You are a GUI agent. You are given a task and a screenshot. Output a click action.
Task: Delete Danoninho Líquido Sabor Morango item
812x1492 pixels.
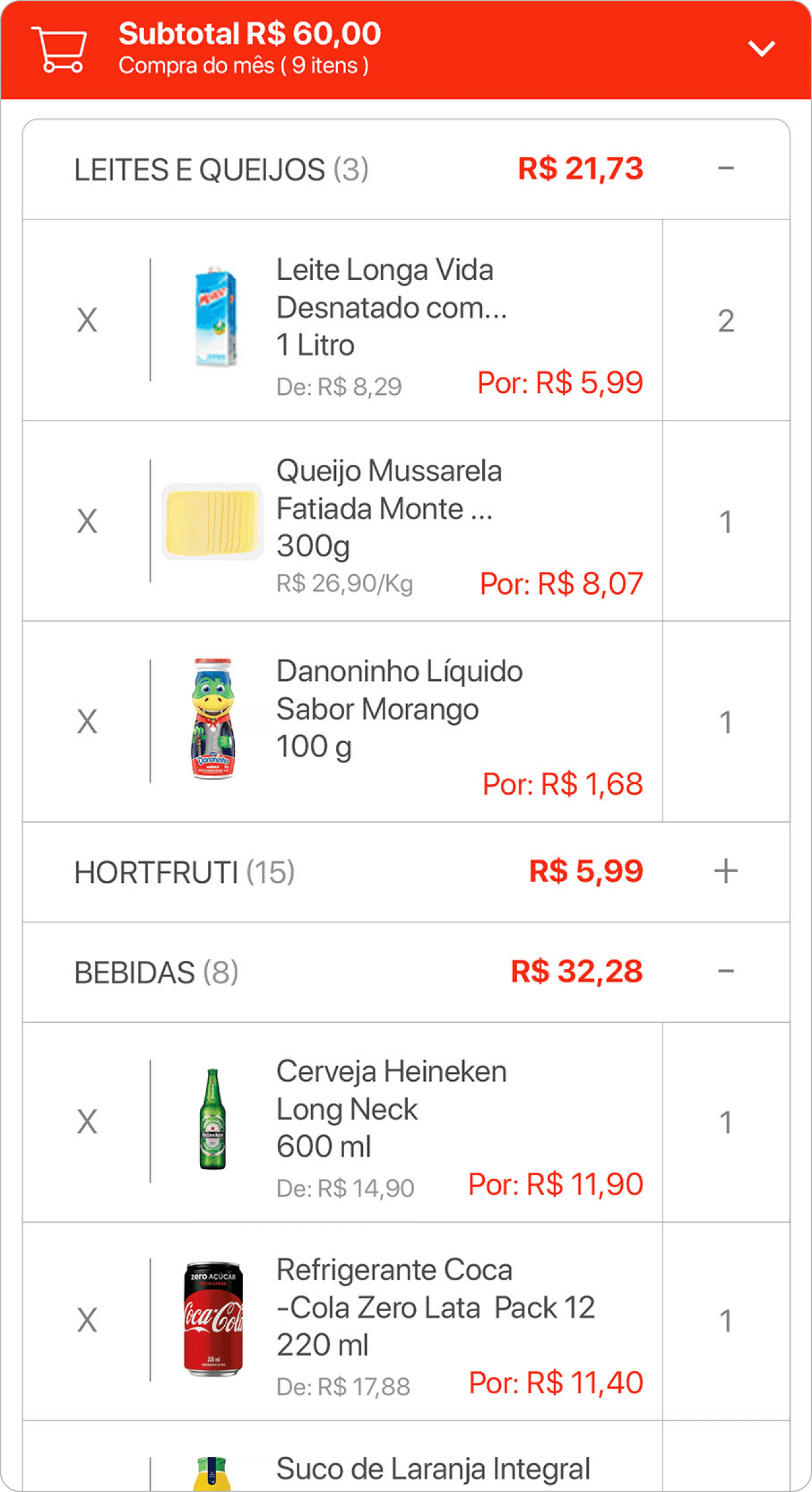point(87,722)
